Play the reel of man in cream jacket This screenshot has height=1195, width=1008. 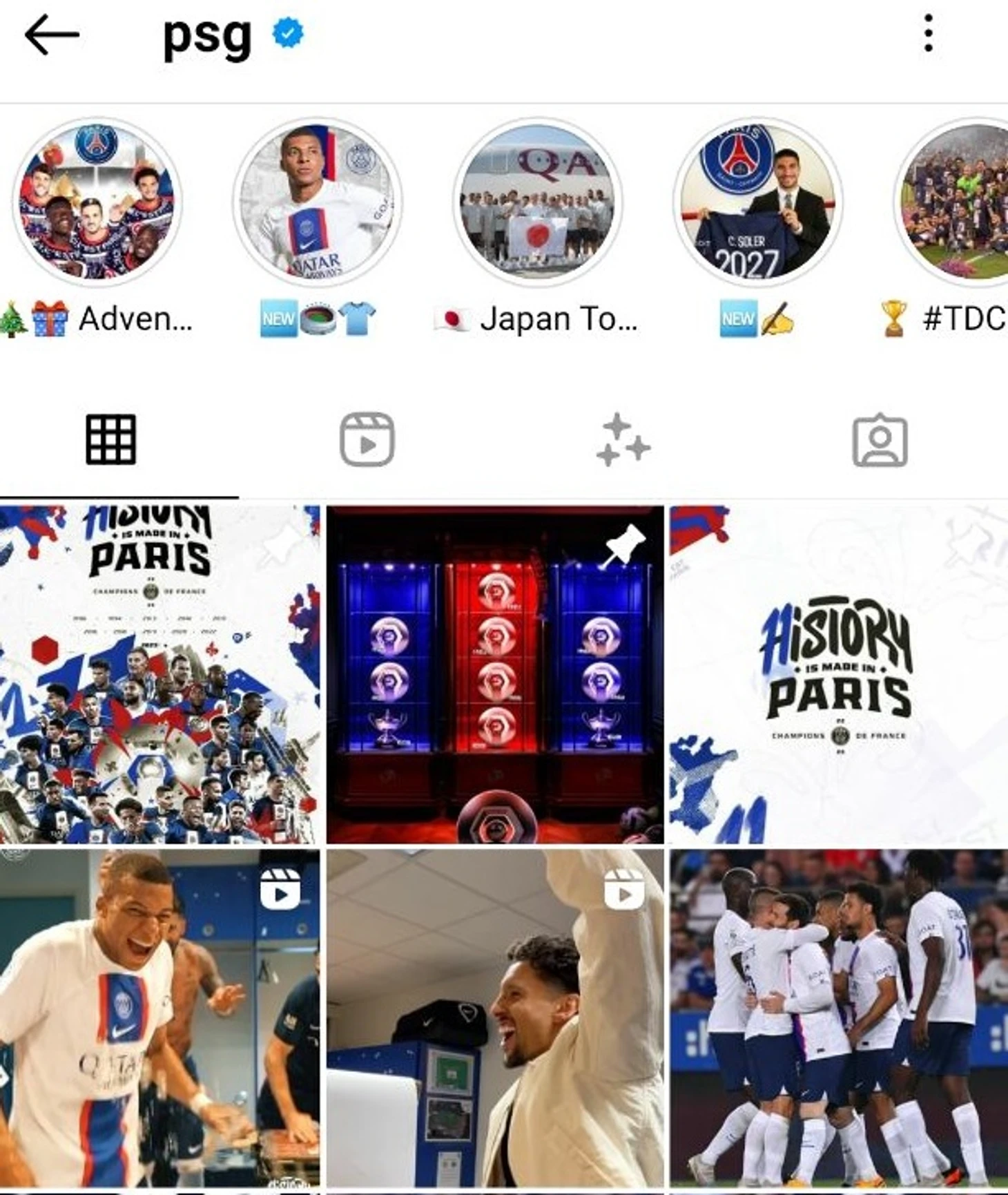(x=495, y=1017)
